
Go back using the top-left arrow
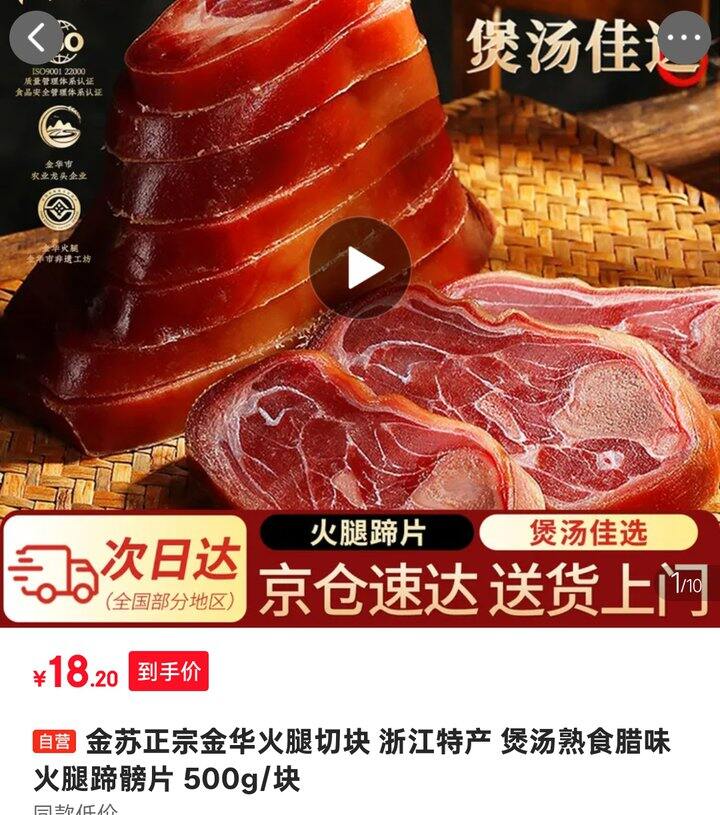35,37
